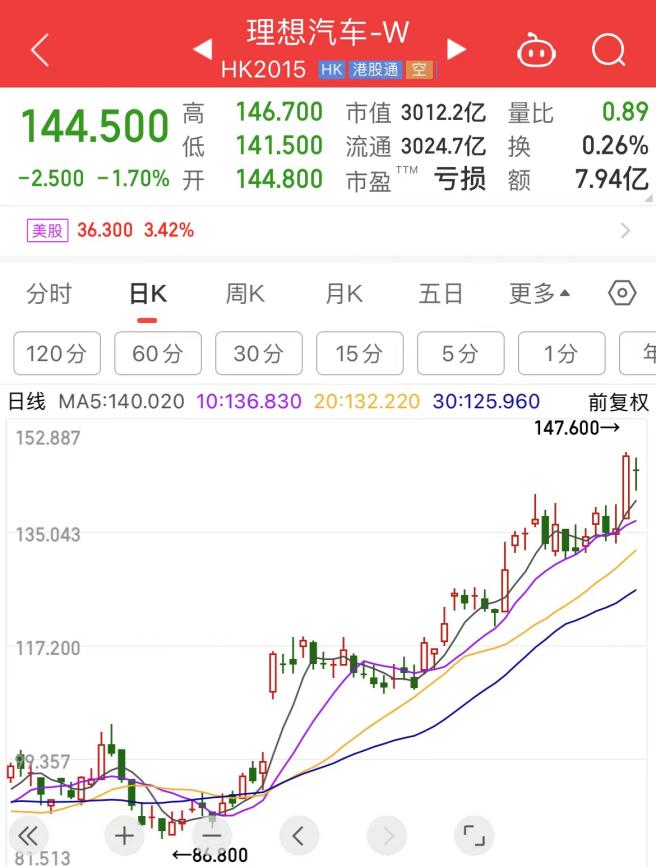Zoom in the chart with plus button
656x867 pixels.
point(124,835)
